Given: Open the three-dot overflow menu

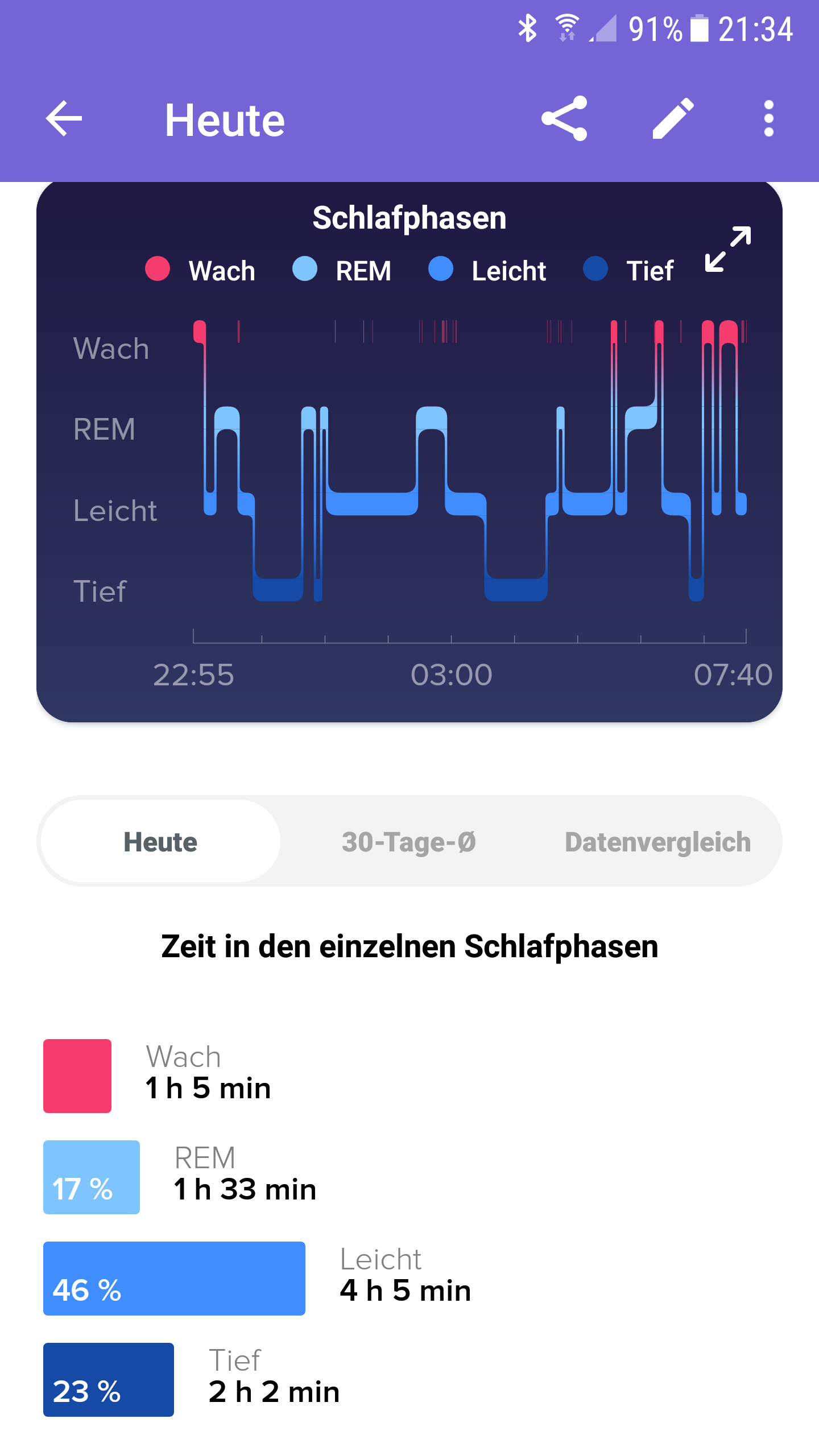Looking at the screenshot, I should point(768,119).
